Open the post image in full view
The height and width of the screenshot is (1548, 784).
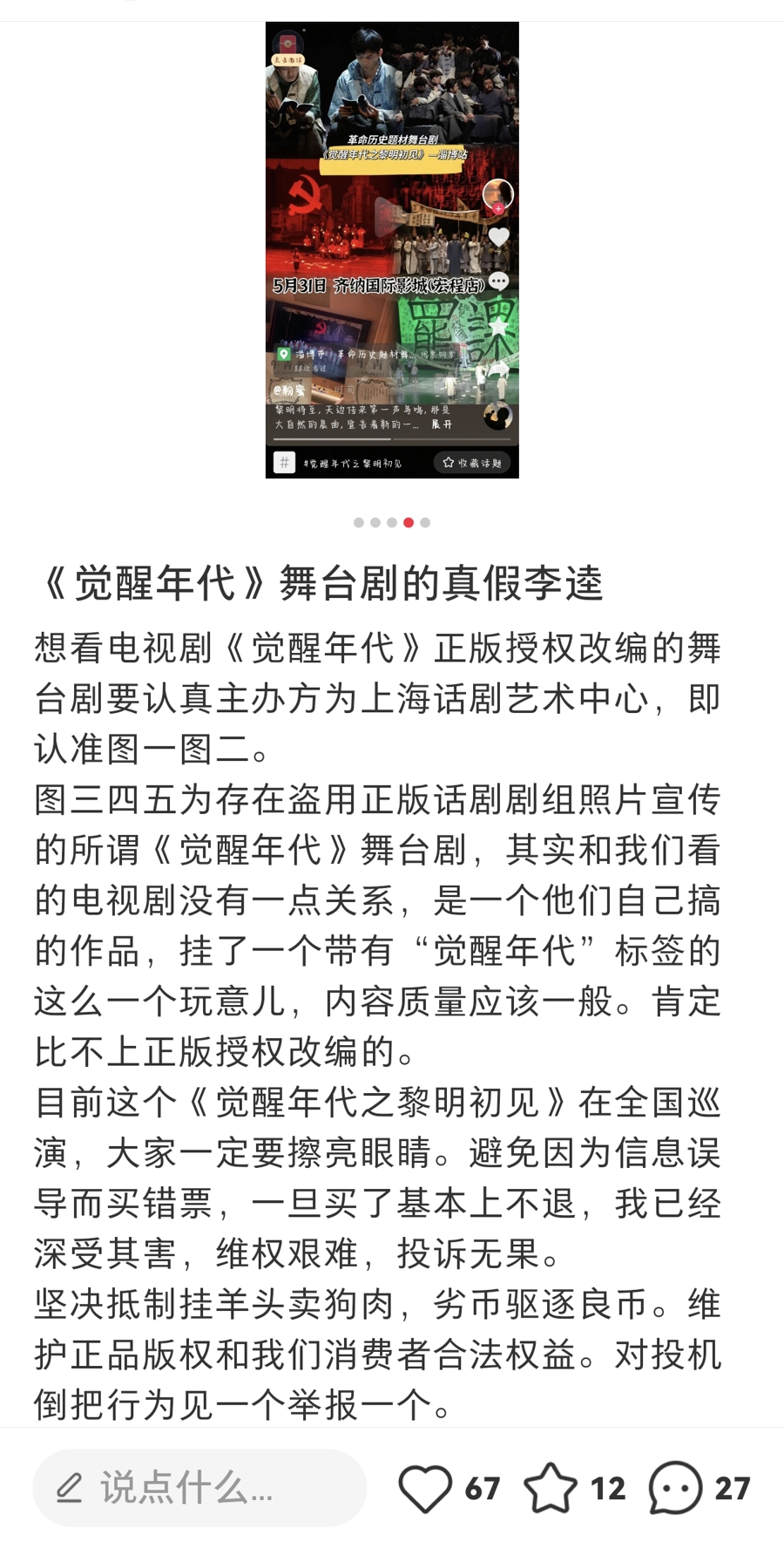[392, 249]
